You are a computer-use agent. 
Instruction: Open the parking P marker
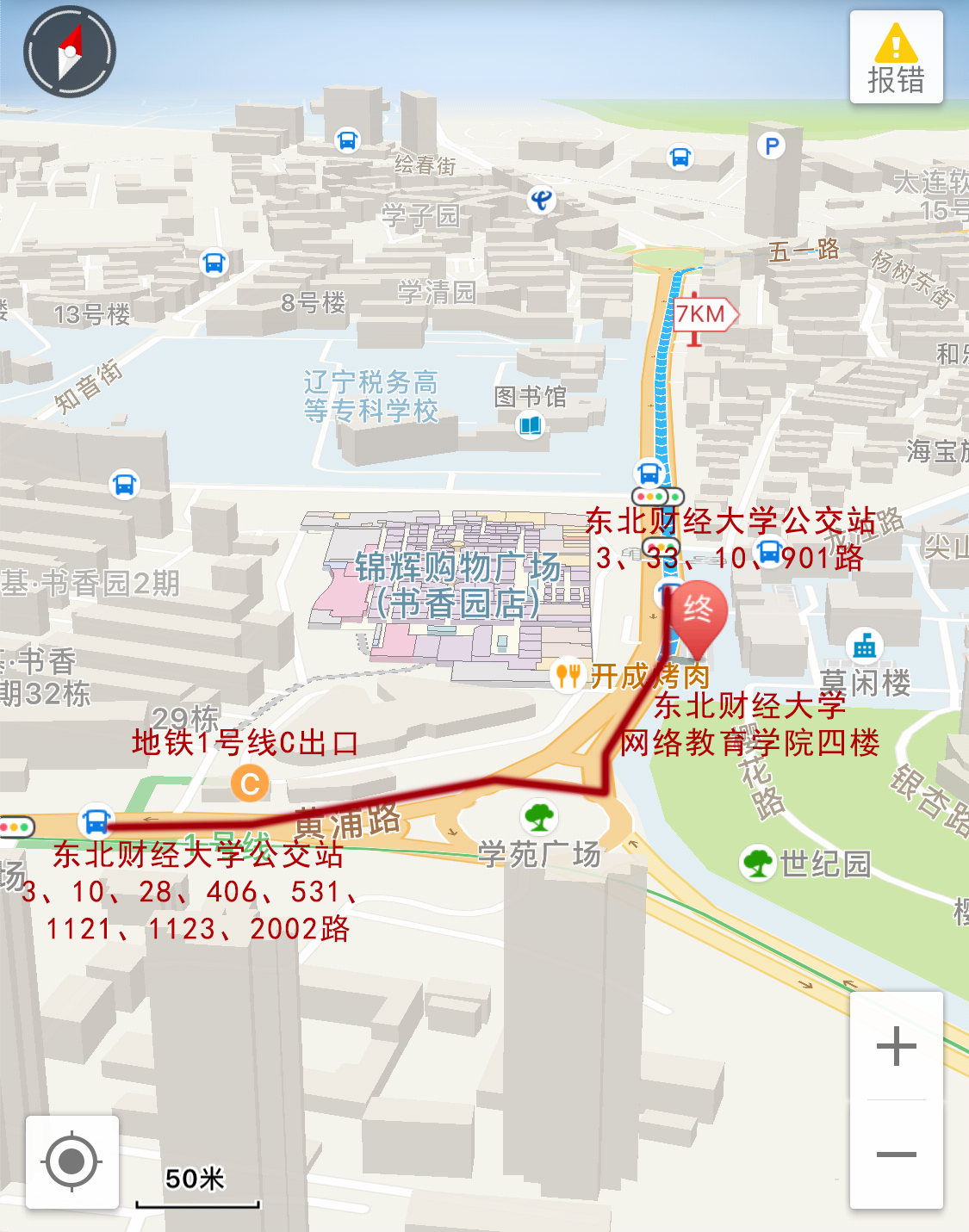click(x=772, y=146)
